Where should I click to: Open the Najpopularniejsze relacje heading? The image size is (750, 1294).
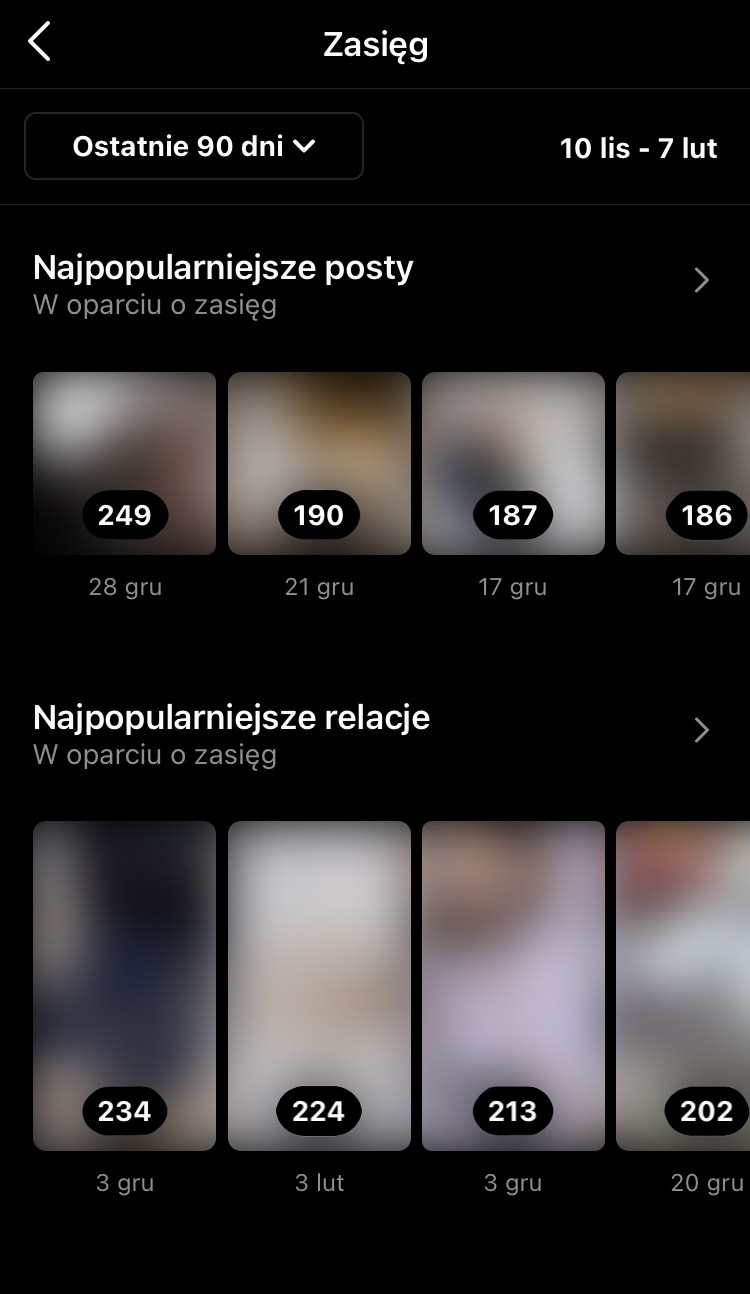pyautogui.click(x=231, y=717)
